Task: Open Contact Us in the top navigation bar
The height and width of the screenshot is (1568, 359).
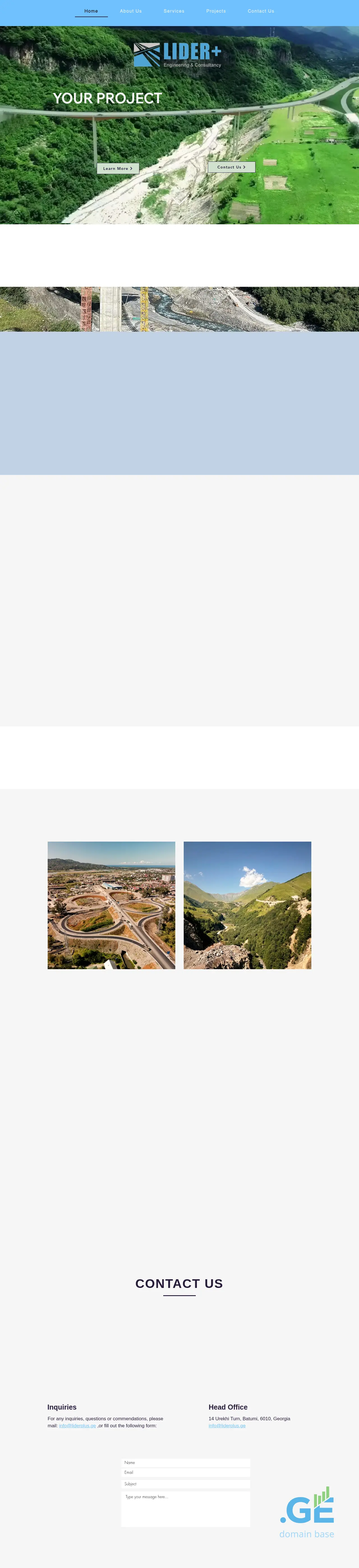Action: coord(261,11)
